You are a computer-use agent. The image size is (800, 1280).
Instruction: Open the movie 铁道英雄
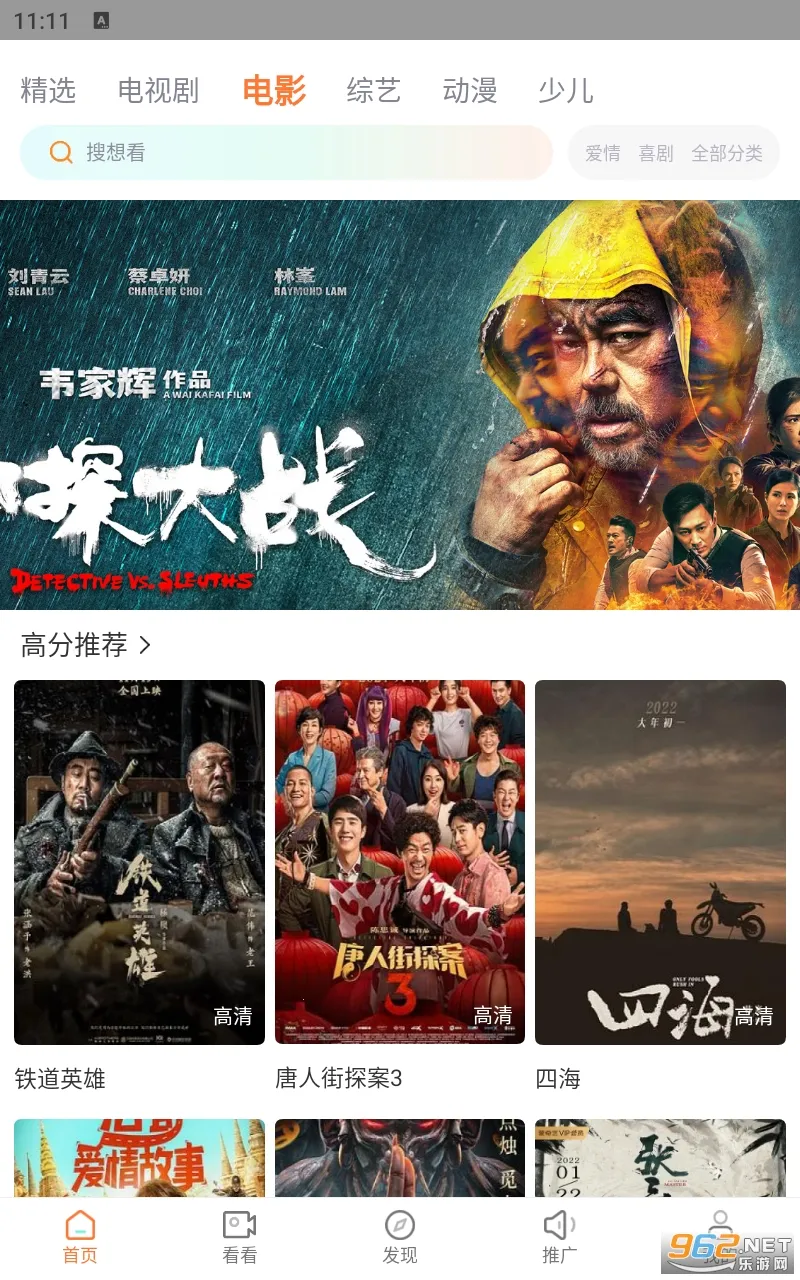point(139,862)
